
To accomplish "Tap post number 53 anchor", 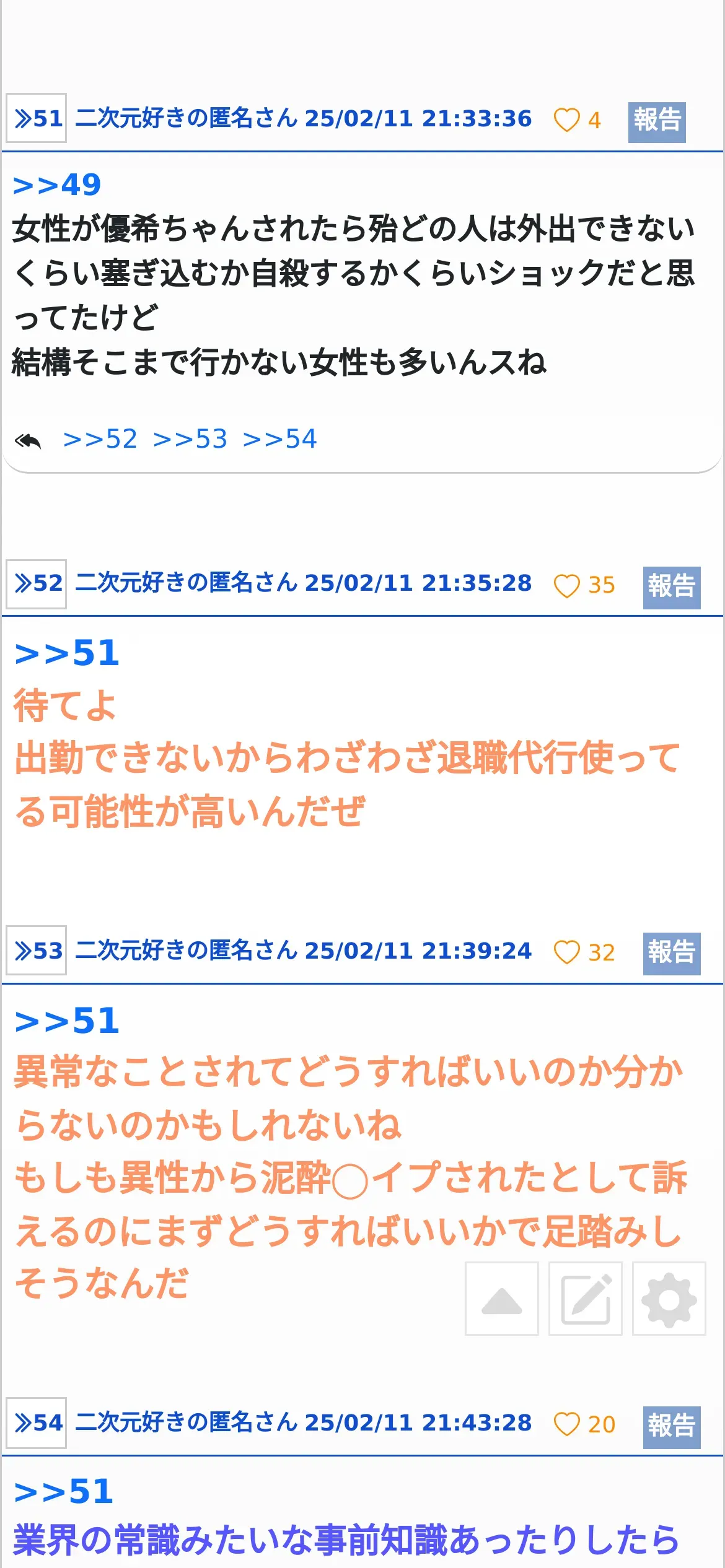I will [x=37, y=951].
